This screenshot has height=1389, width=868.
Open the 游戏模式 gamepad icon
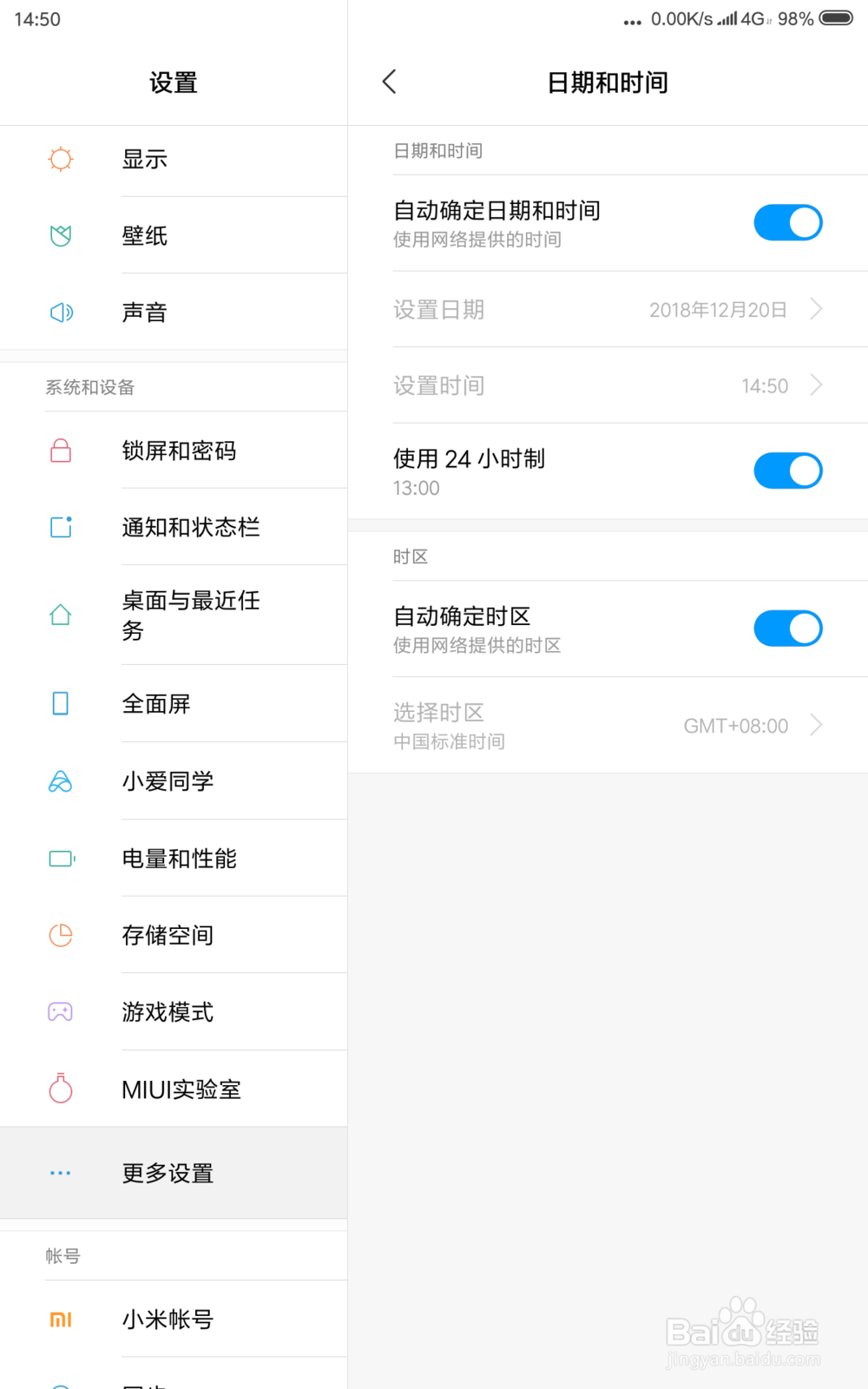click(x=59, y=1011)
